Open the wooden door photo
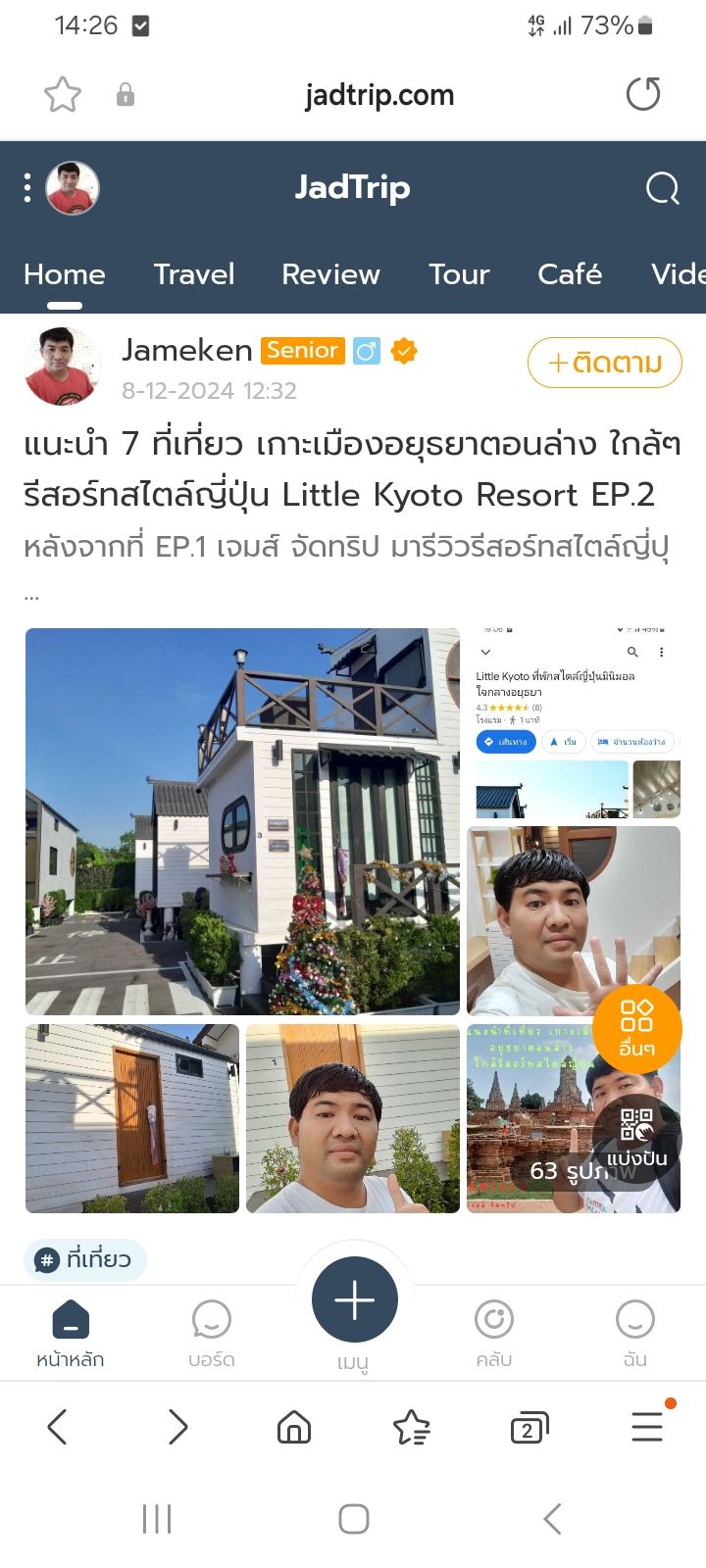The image size is (706, 1568). tap(132, 1118)
